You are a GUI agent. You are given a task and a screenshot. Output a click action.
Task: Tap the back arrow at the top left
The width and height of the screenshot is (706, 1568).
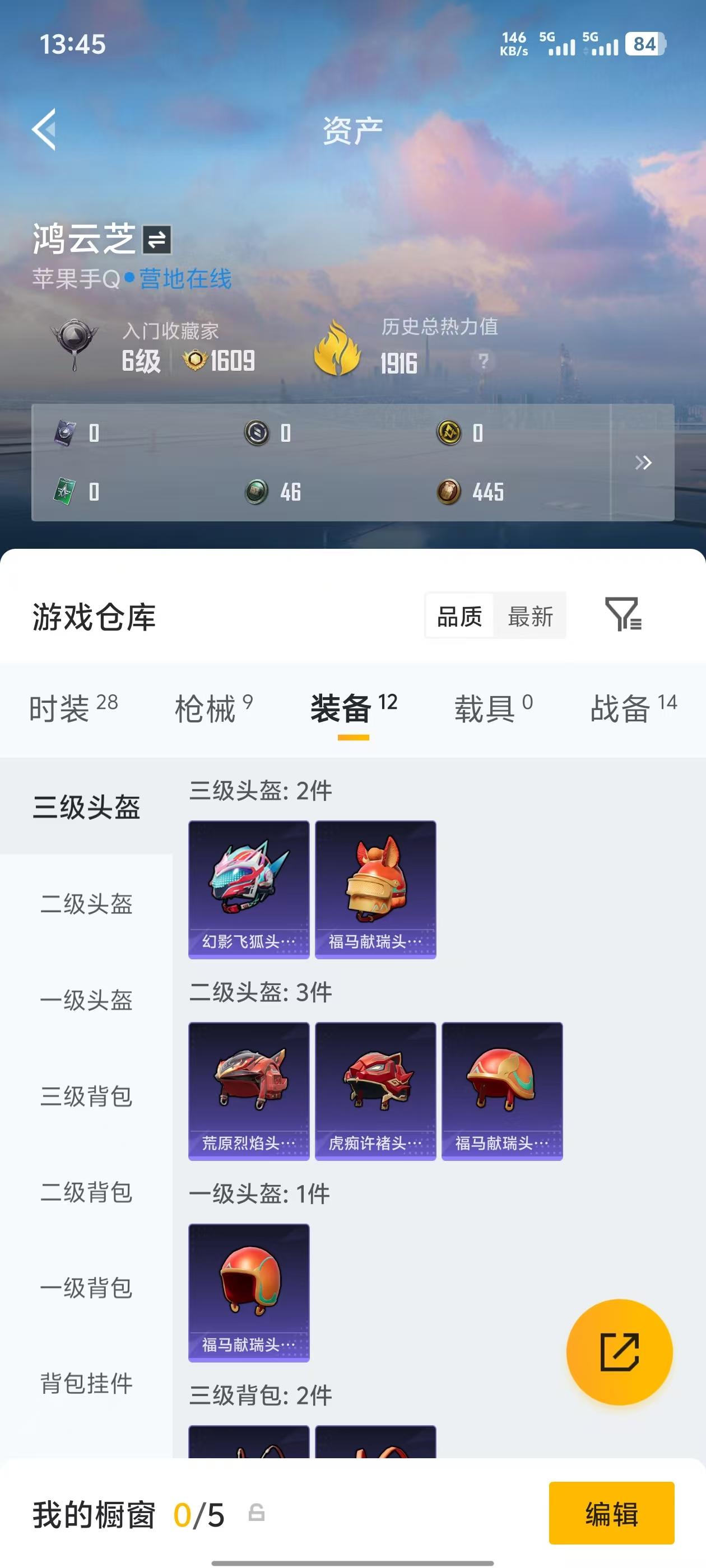(43, 130)
